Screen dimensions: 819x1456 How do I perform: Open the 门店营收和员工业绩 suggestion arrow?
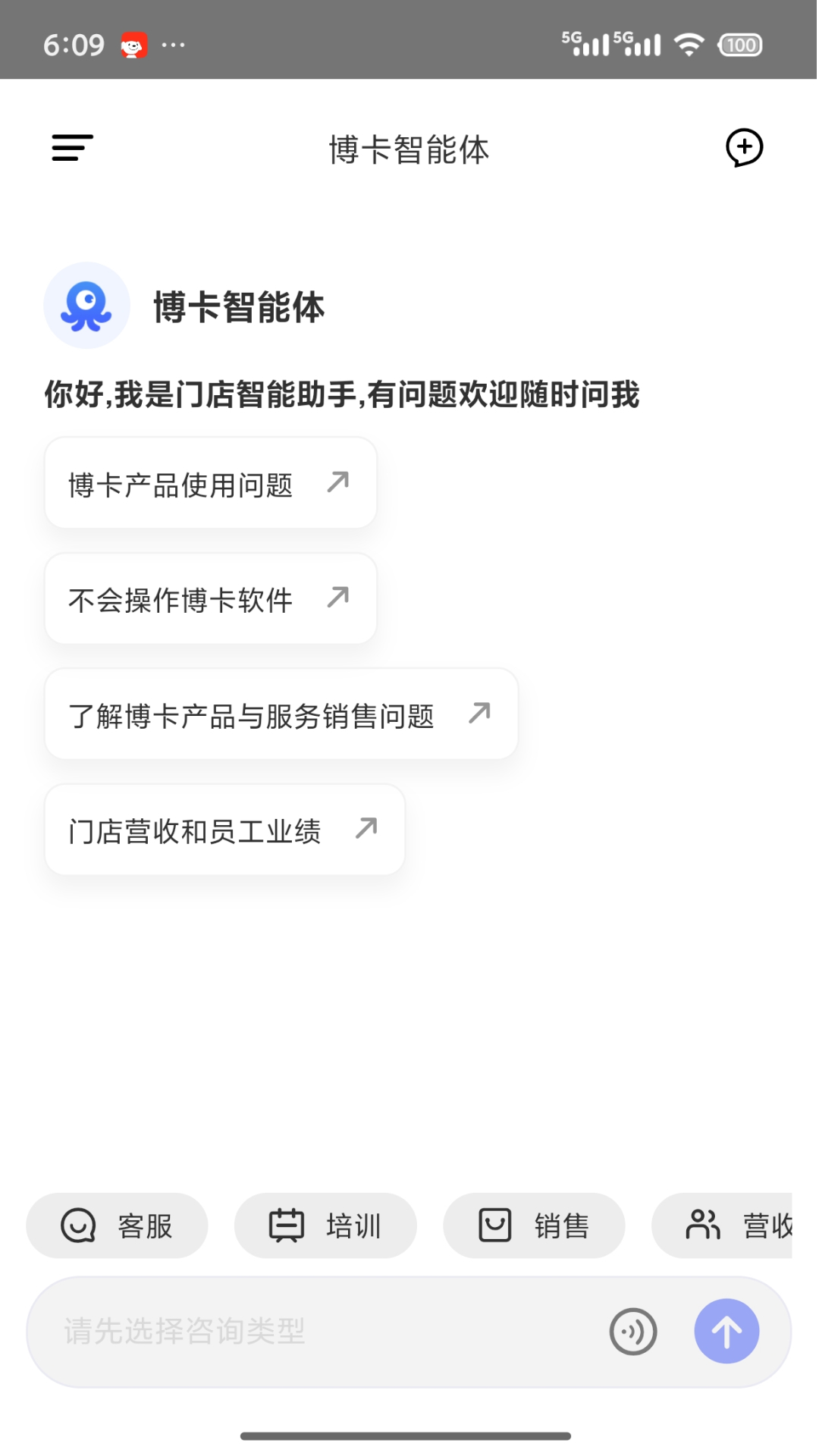click(x=366, y=829)
